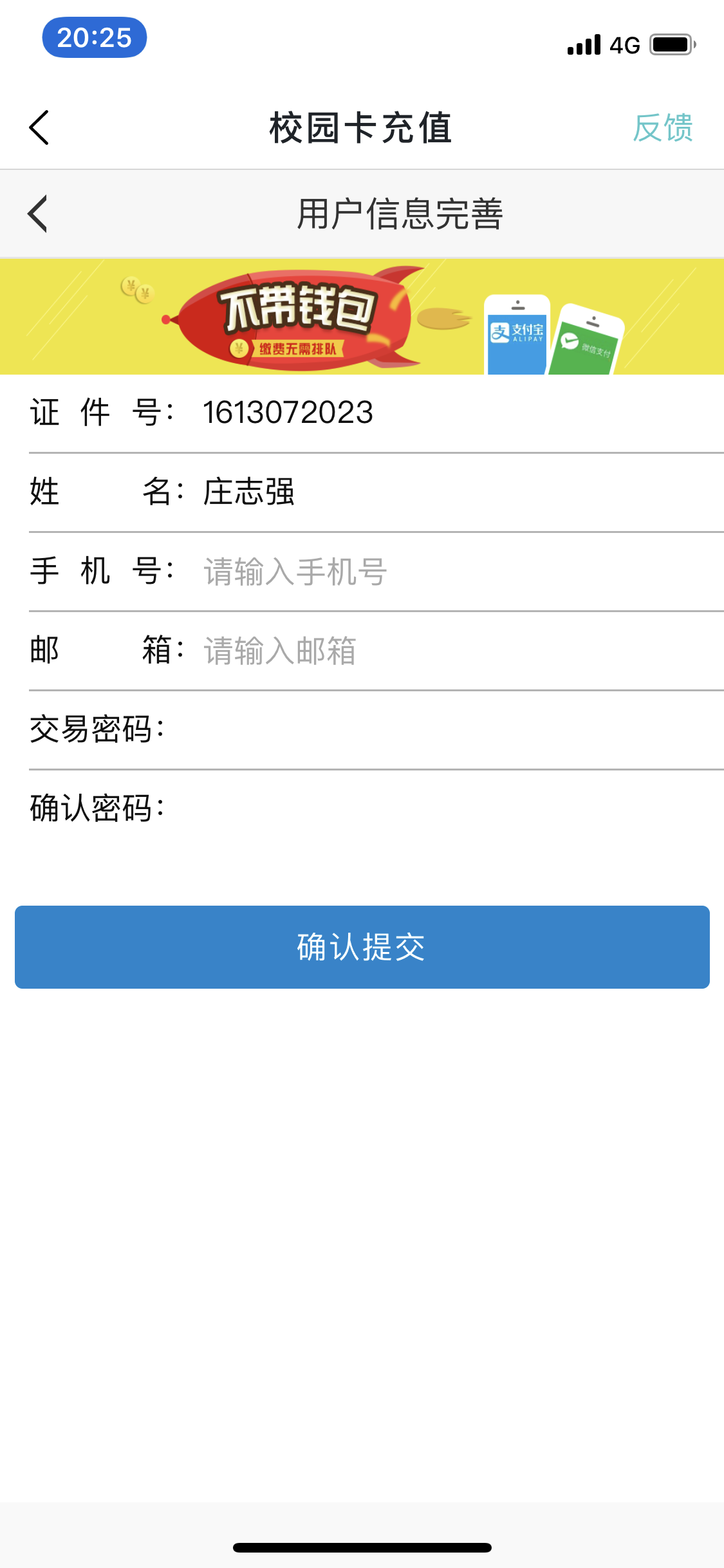The image size is (724, 1568).
Task: Go back from 用户信息完善 section
Action: [x=38, y=214]
